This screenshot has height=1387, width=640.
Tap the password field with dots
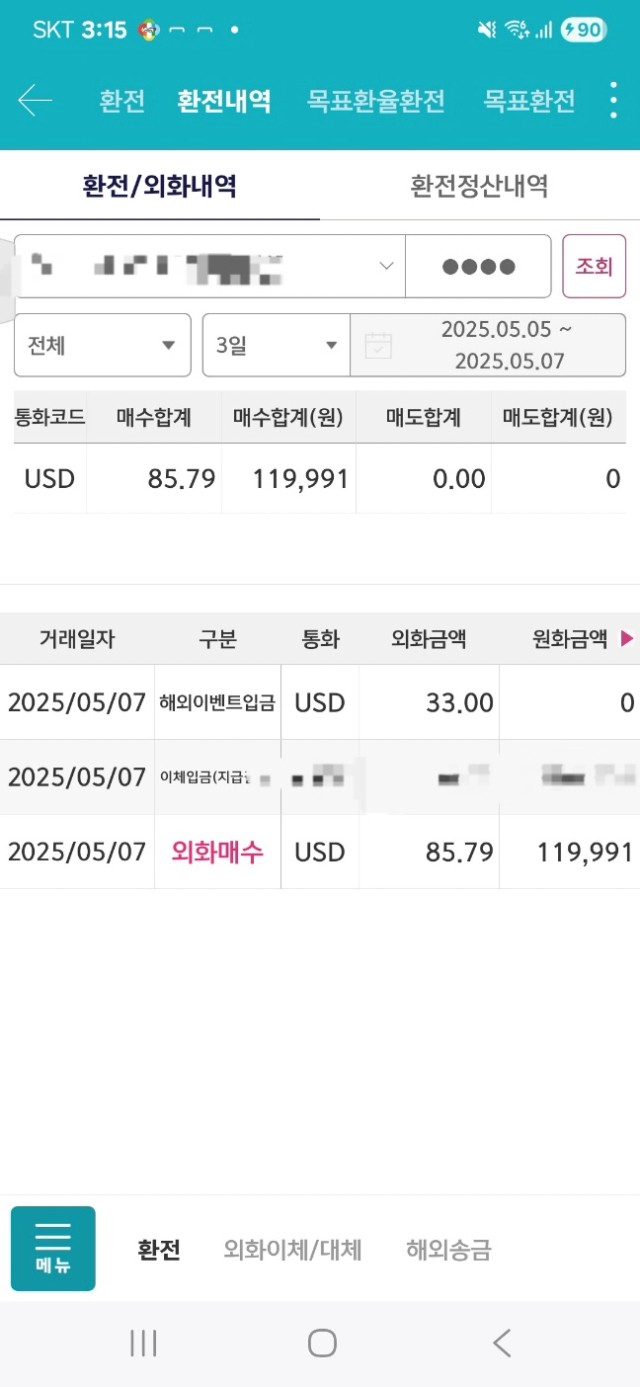tap(478, 266)
